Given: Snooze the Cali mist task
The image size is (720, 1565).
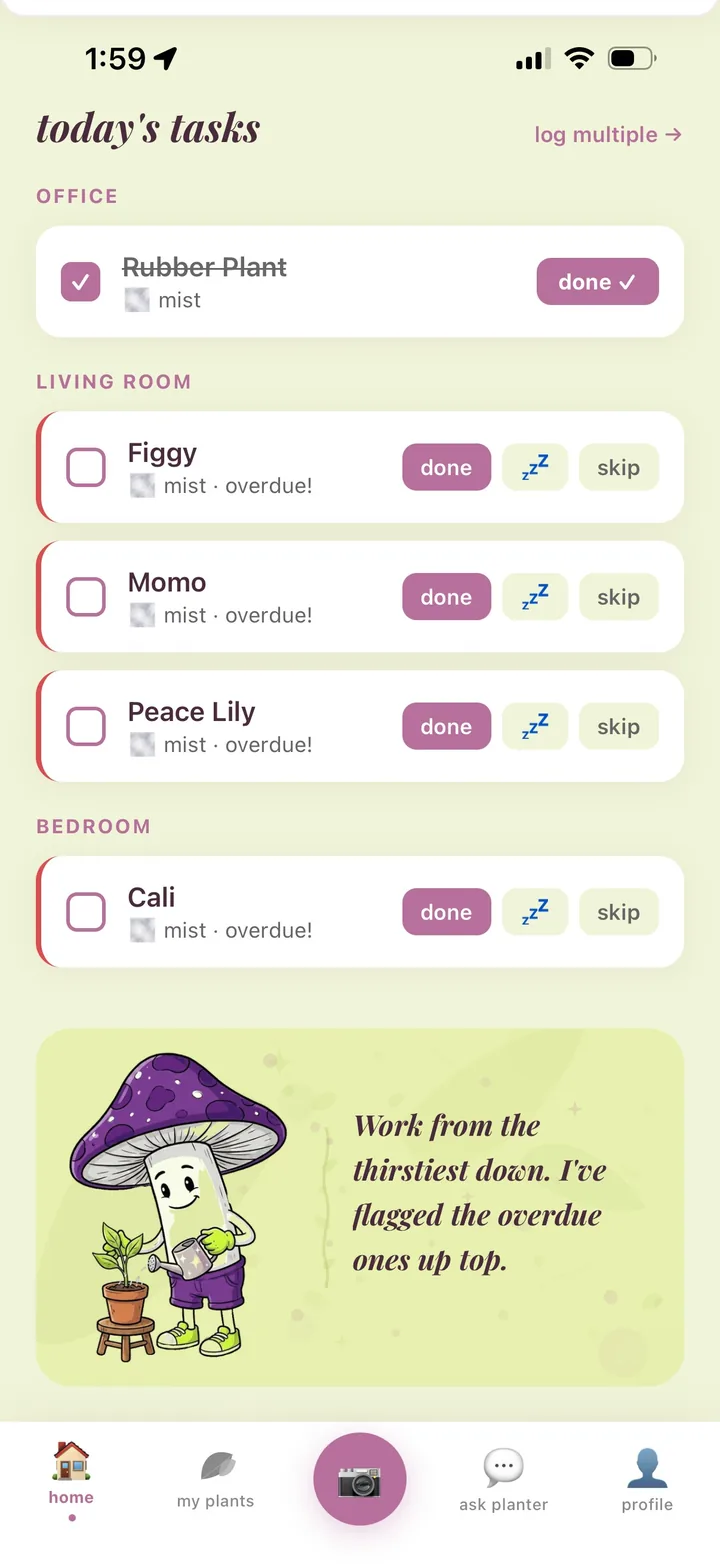Looking at the screenshot, I should pos(535,912).
